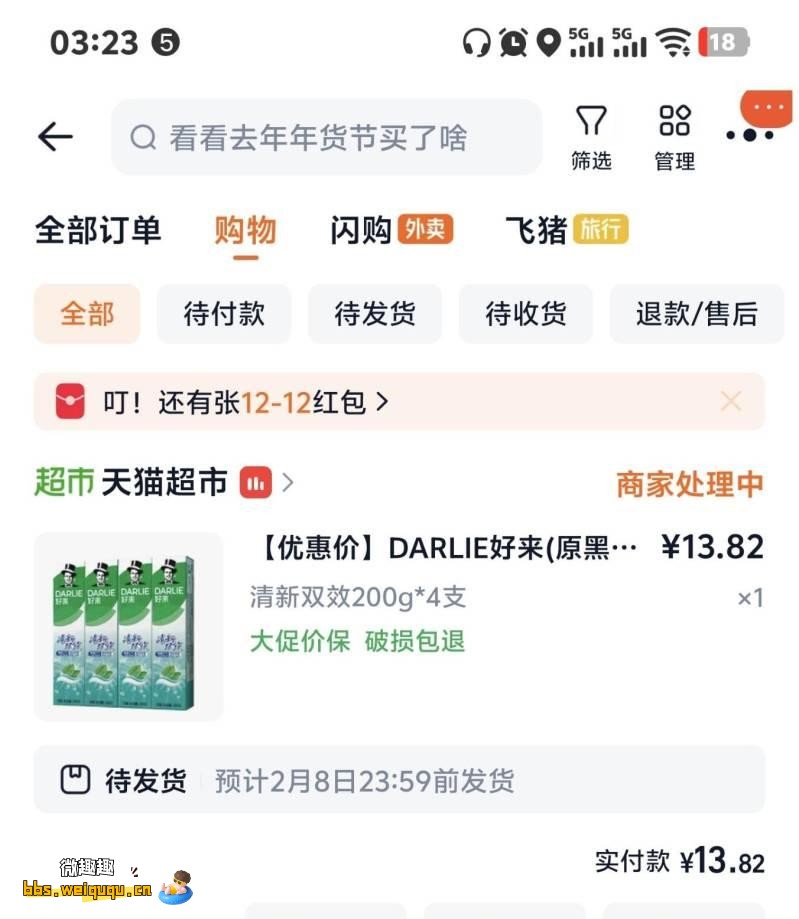Filter by 待收货 orders
799x919 pixels.
(526, 314)
